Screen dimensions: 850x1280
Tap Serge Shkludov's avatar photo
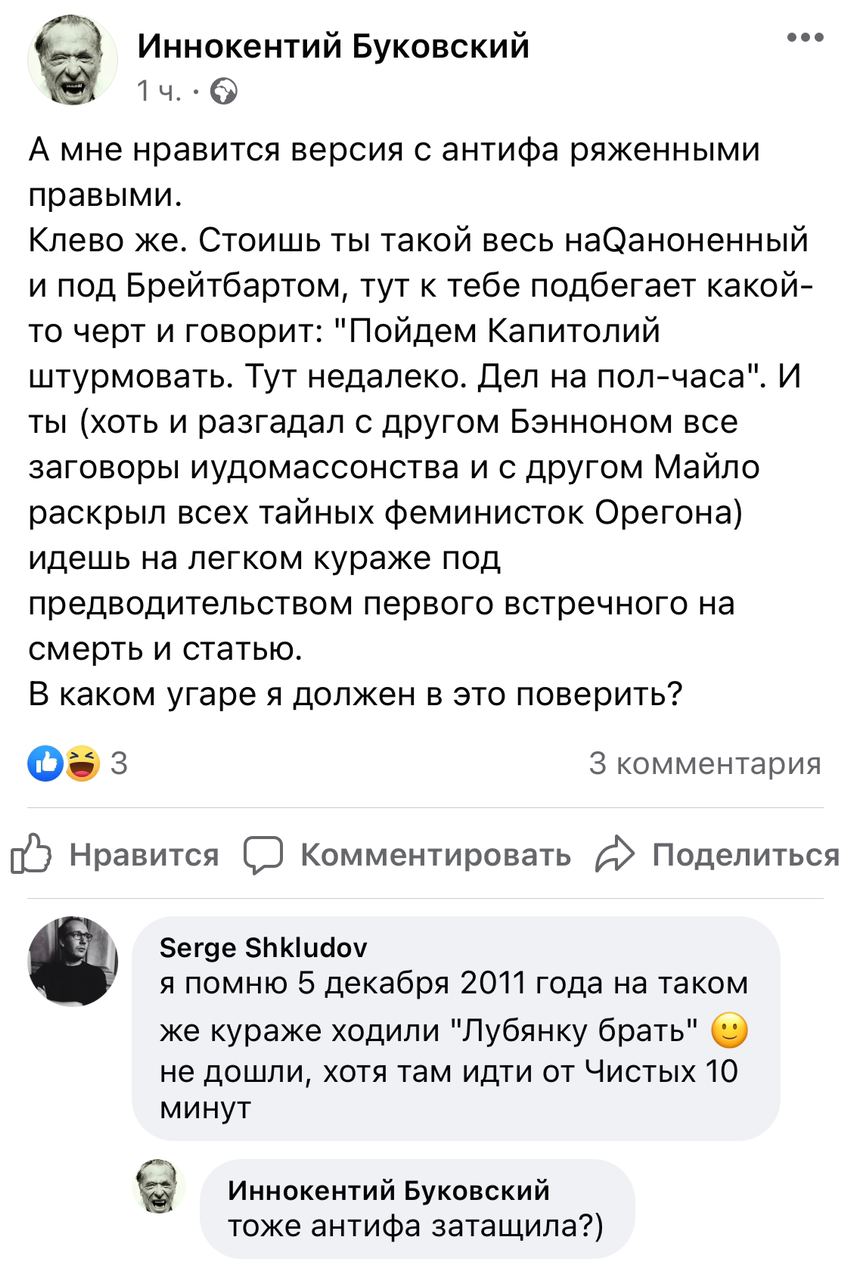tap(71, 960)
